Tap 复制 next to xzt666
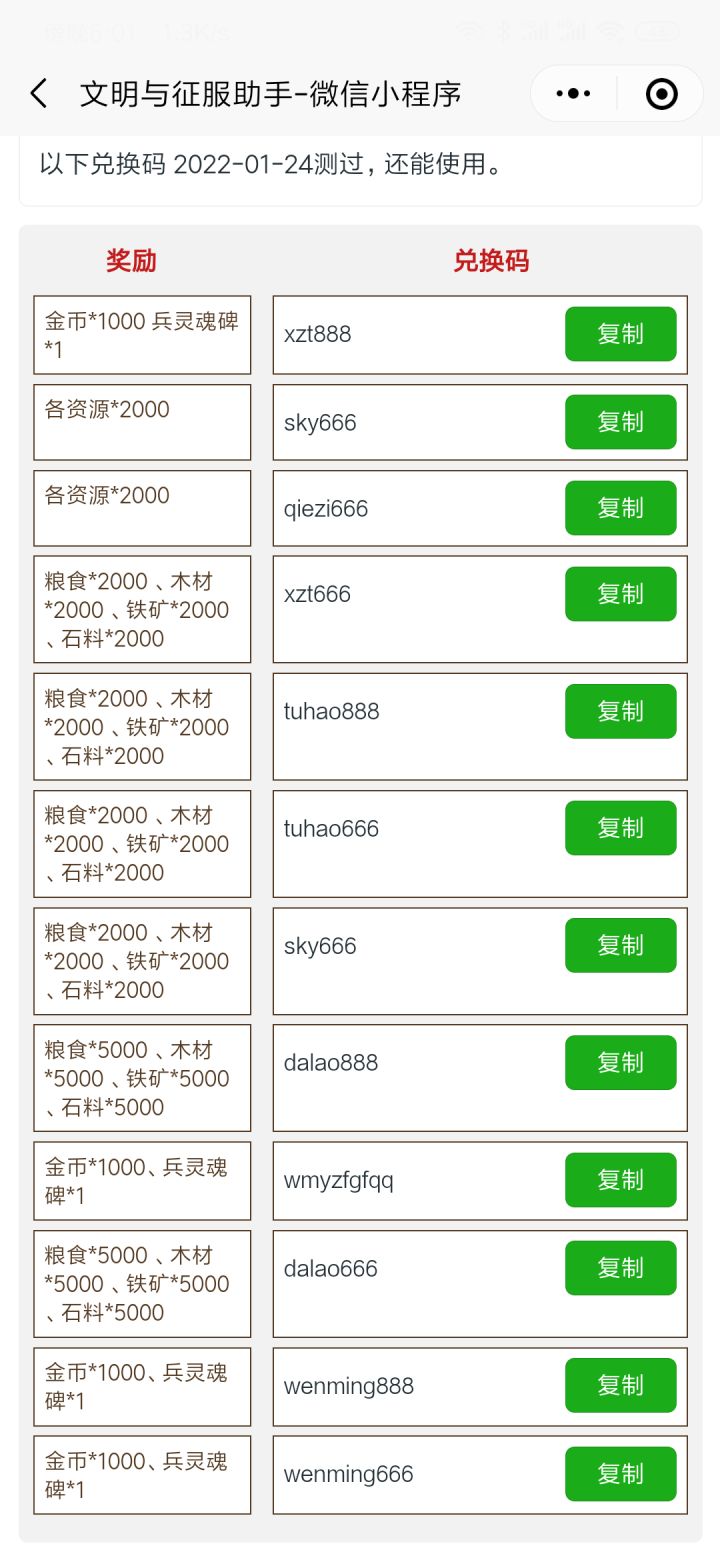This screenshot has height=1560, width=720. (620, 594)
